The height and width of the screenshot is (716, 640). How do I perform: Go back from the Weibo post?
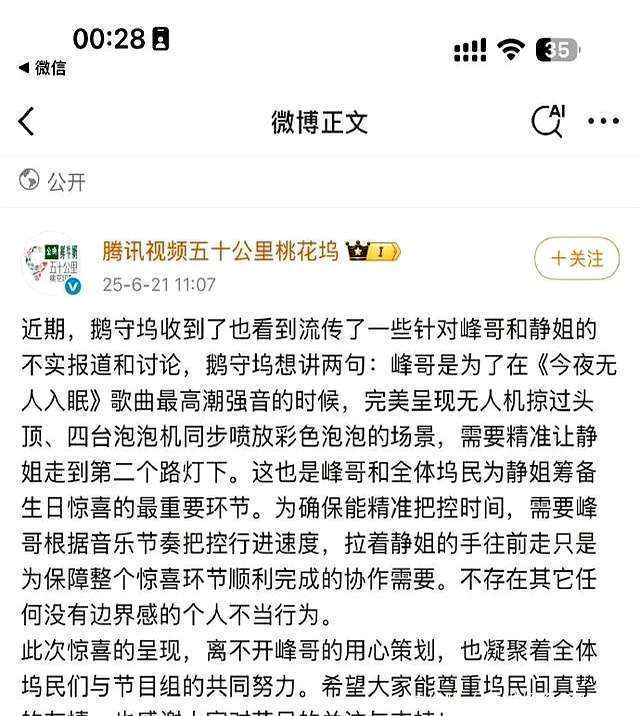click(27, 122)
